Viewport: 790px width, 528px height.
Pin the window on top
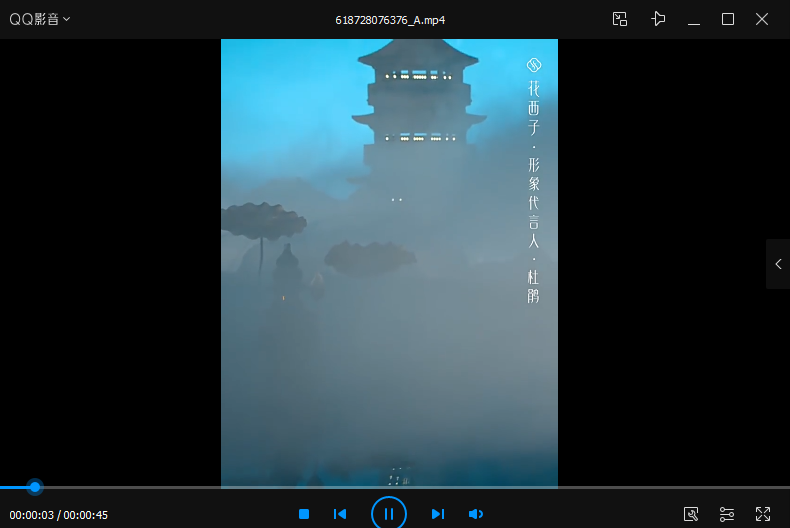[x=657, y=19]
